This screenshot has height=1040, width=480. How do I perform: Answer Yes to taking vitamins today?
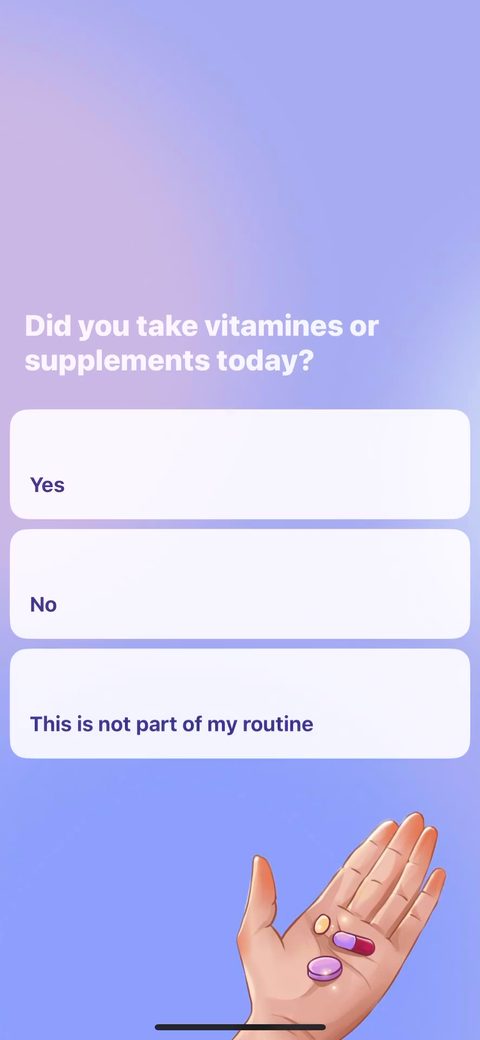pyautogui.click(x=240, y=464)
